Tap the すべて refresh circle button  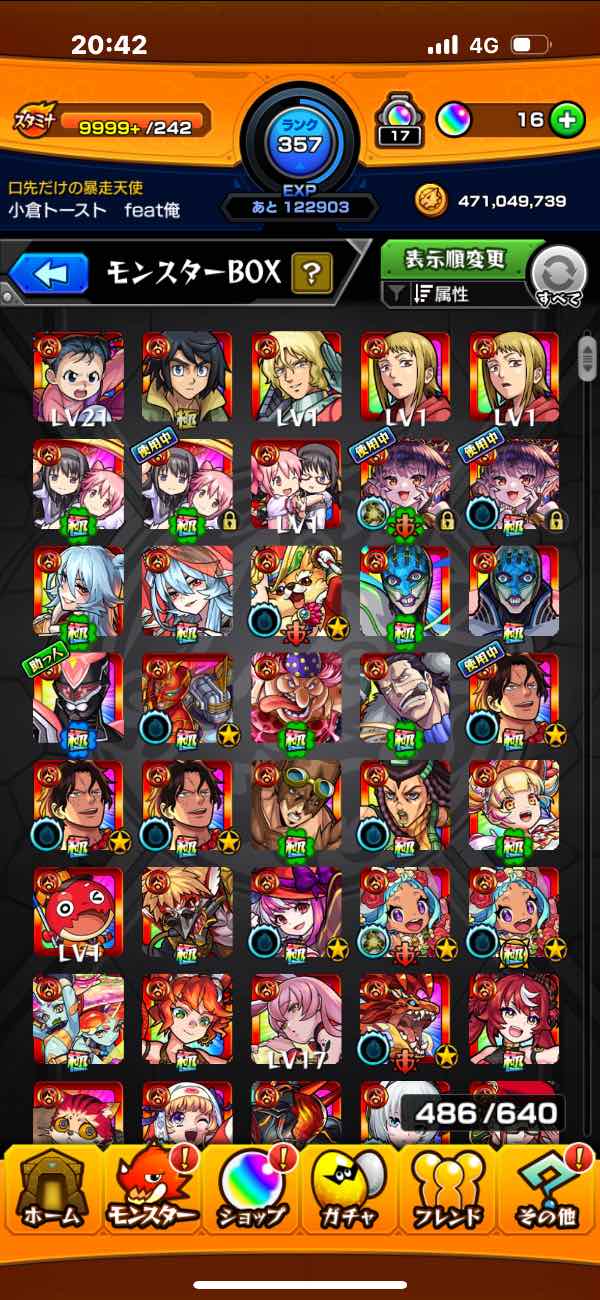(x=558, y=275)
